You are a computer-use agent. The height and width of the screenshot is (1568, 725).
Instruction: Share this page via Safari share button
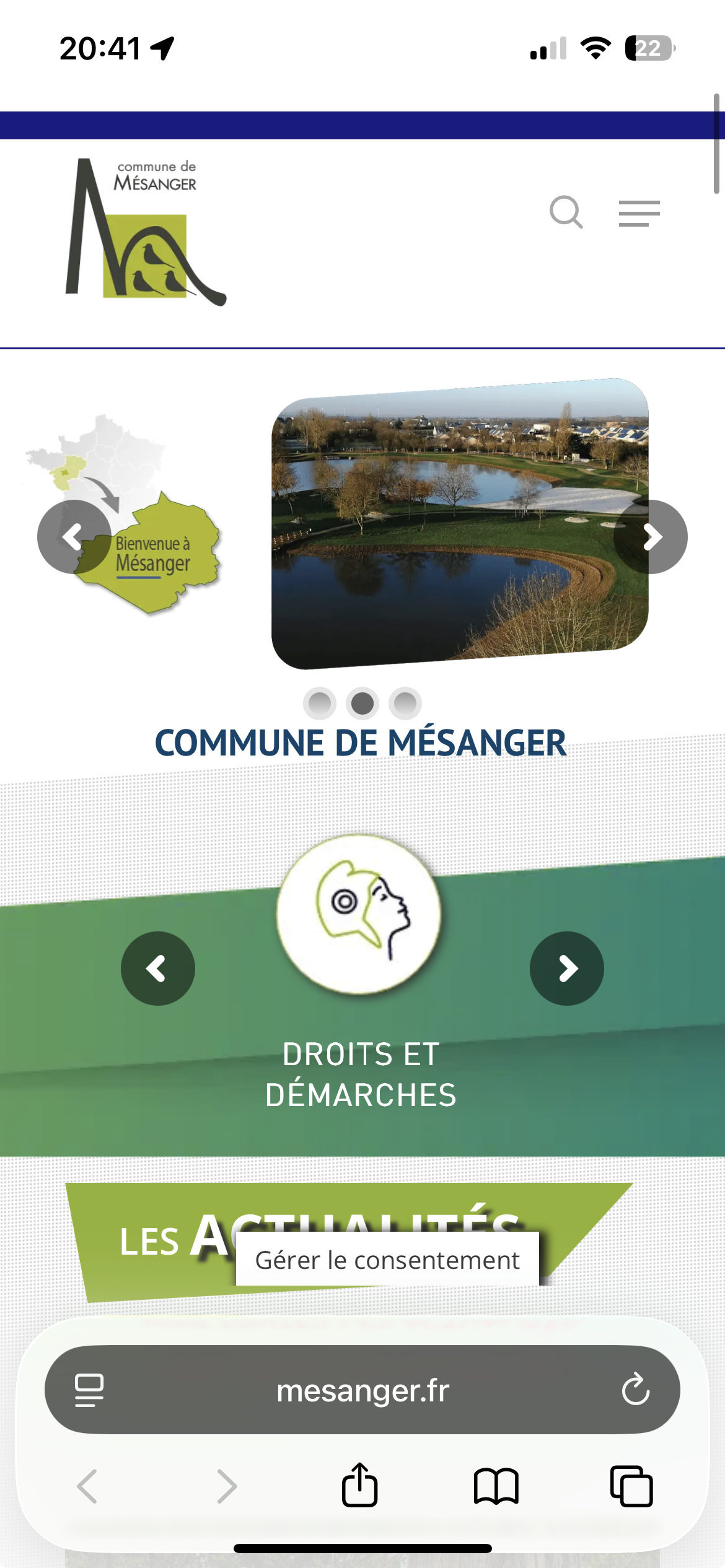click(x=359, y=1485)
